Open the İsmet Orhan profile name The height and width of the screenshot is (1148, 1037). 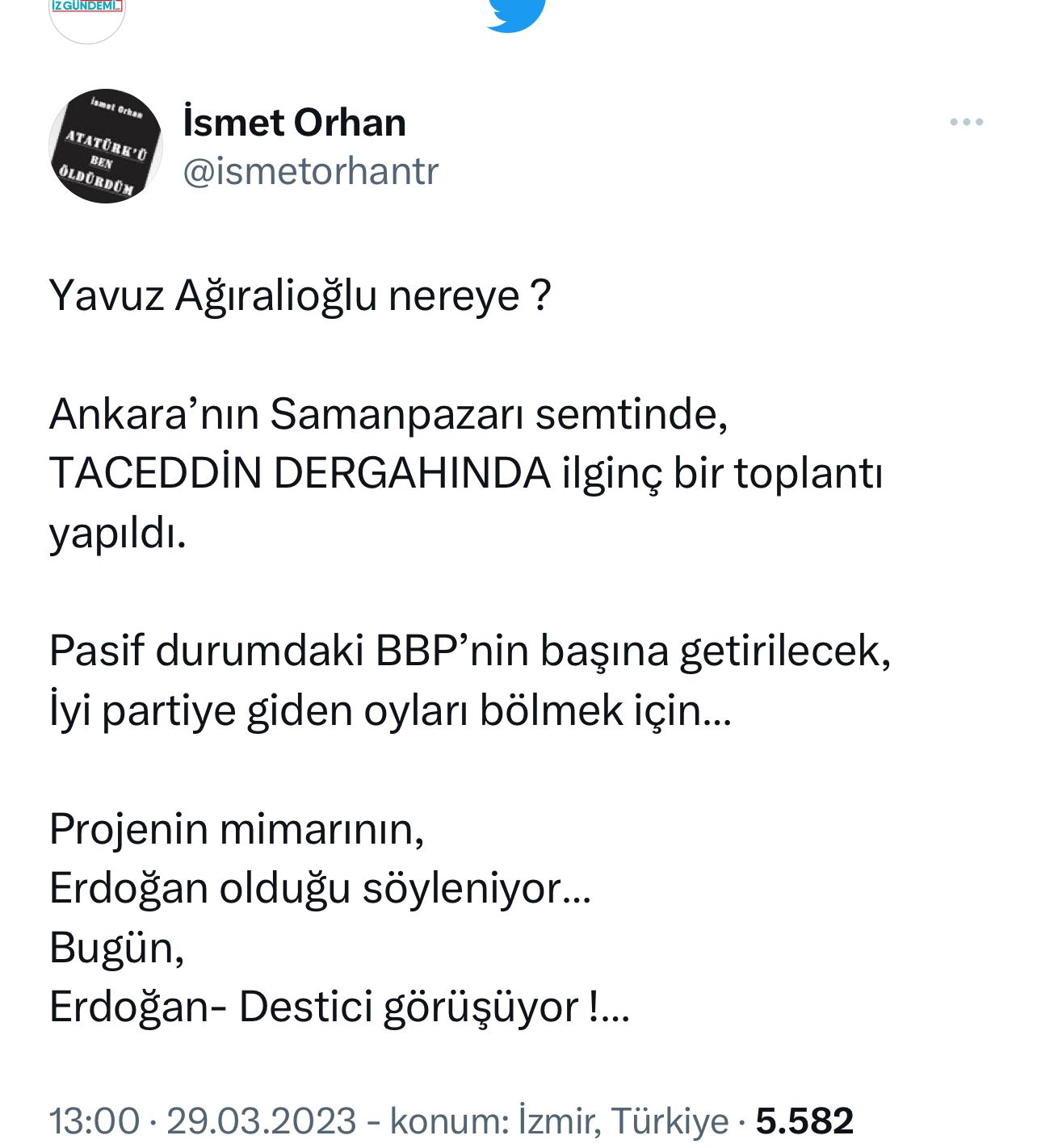pos(294,123)
